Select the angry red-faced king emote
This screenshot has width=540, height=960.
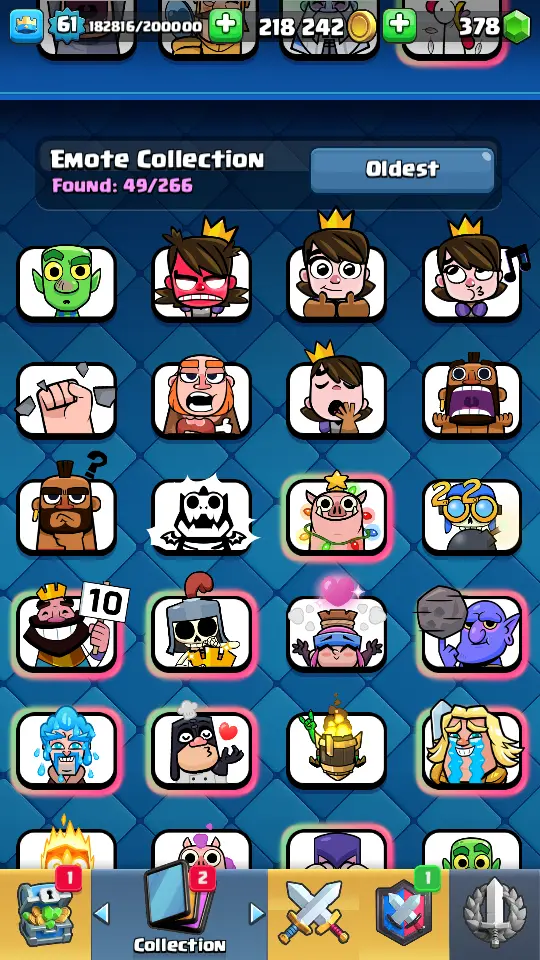(201, 269)
